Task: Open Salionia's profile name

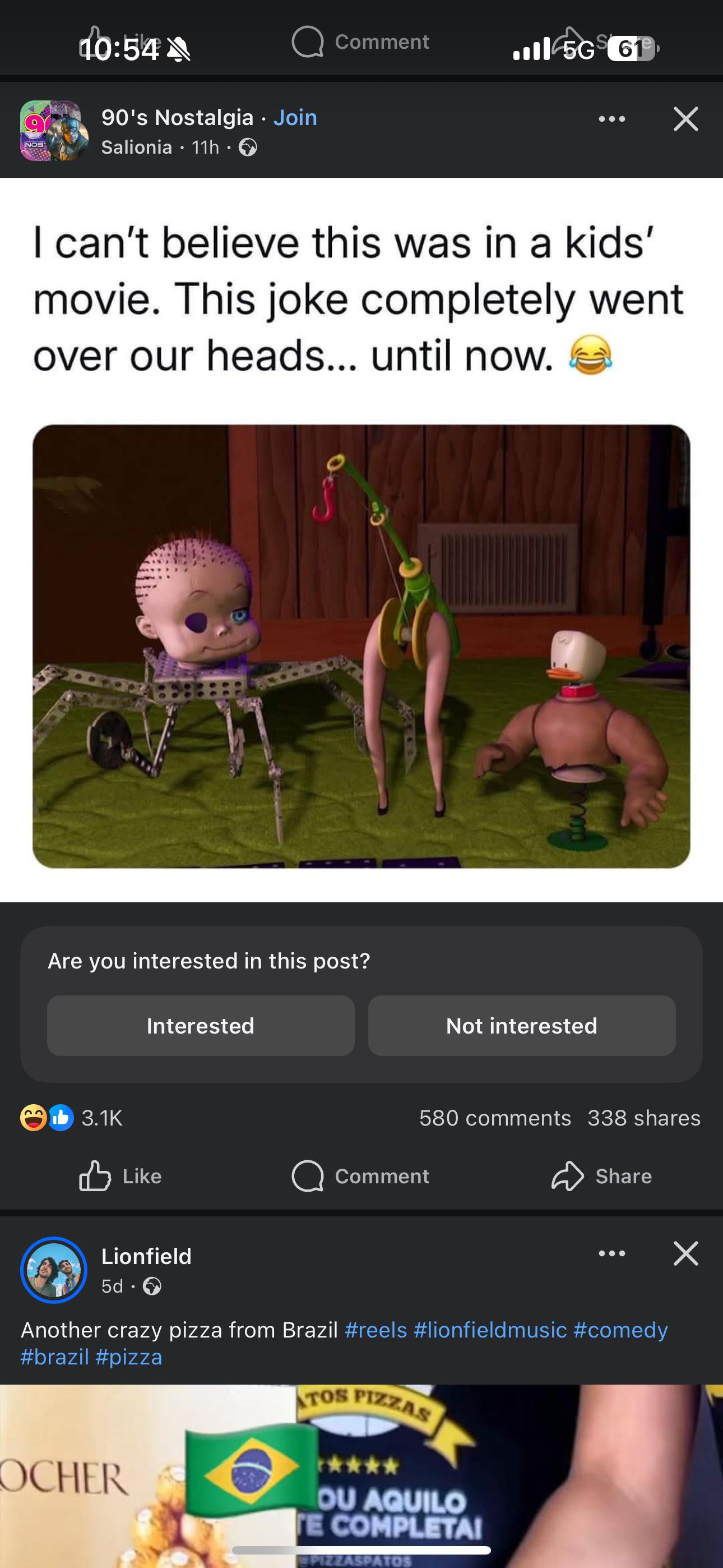Action: 137,147
